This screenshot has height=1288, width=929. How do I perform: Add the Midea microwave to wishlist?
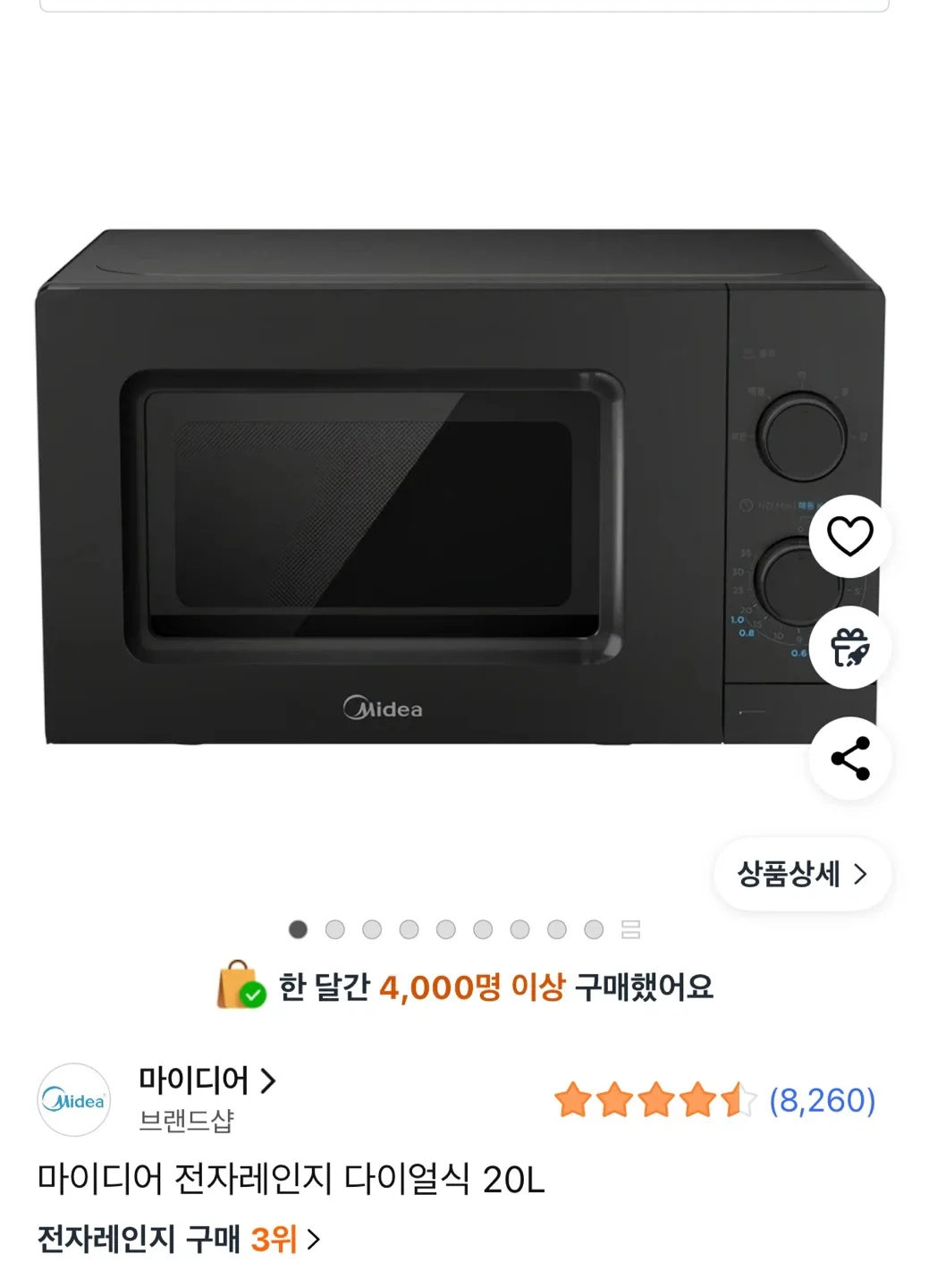[x=849, y=537]
